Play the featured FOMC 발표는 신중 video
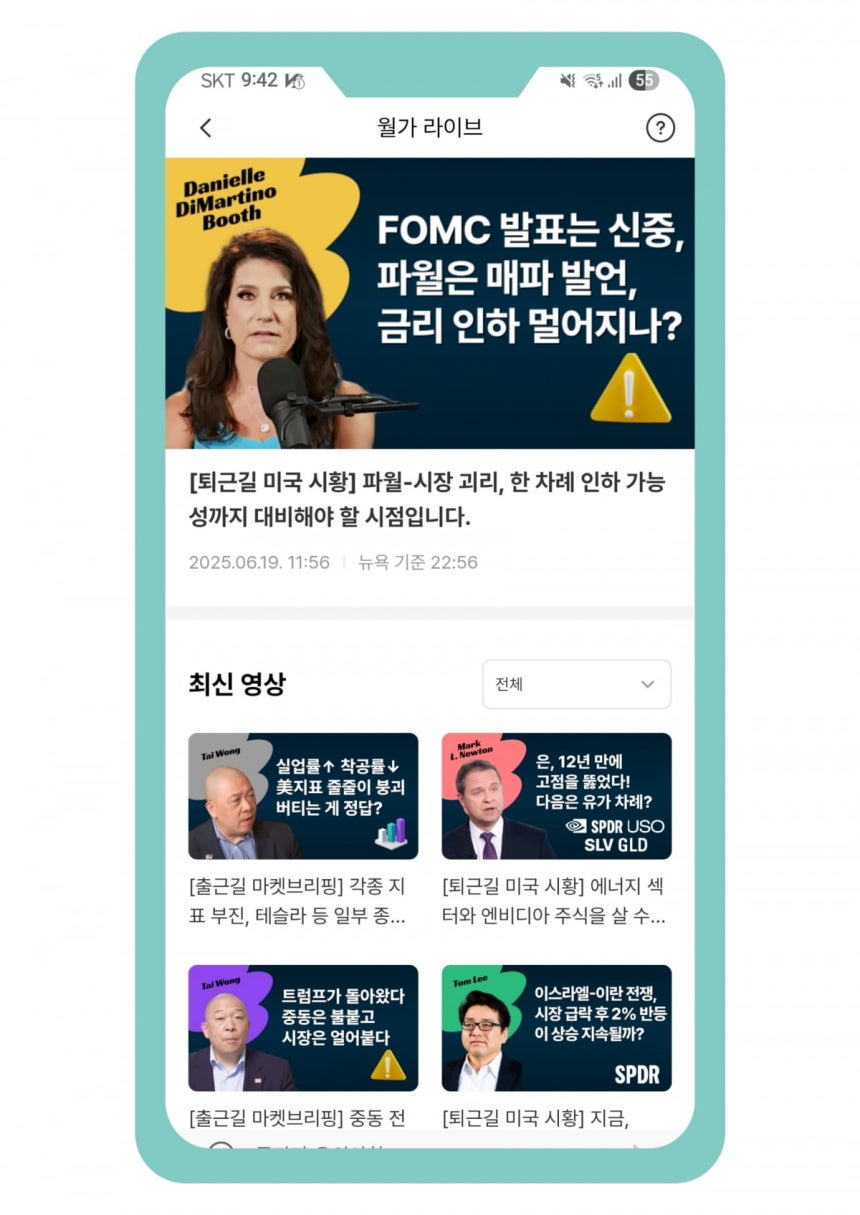Screen dimensions: 860x1215 coord(429,302)
